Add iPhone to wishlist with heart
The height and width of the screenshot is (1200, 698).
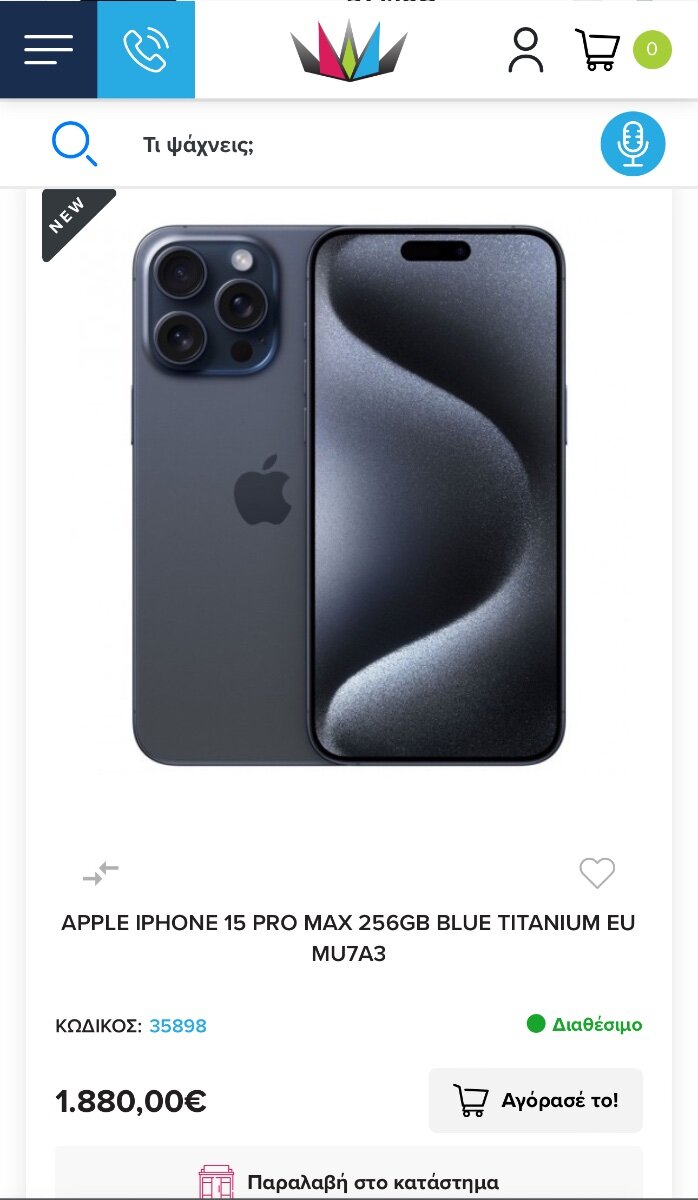pos(597,873)
